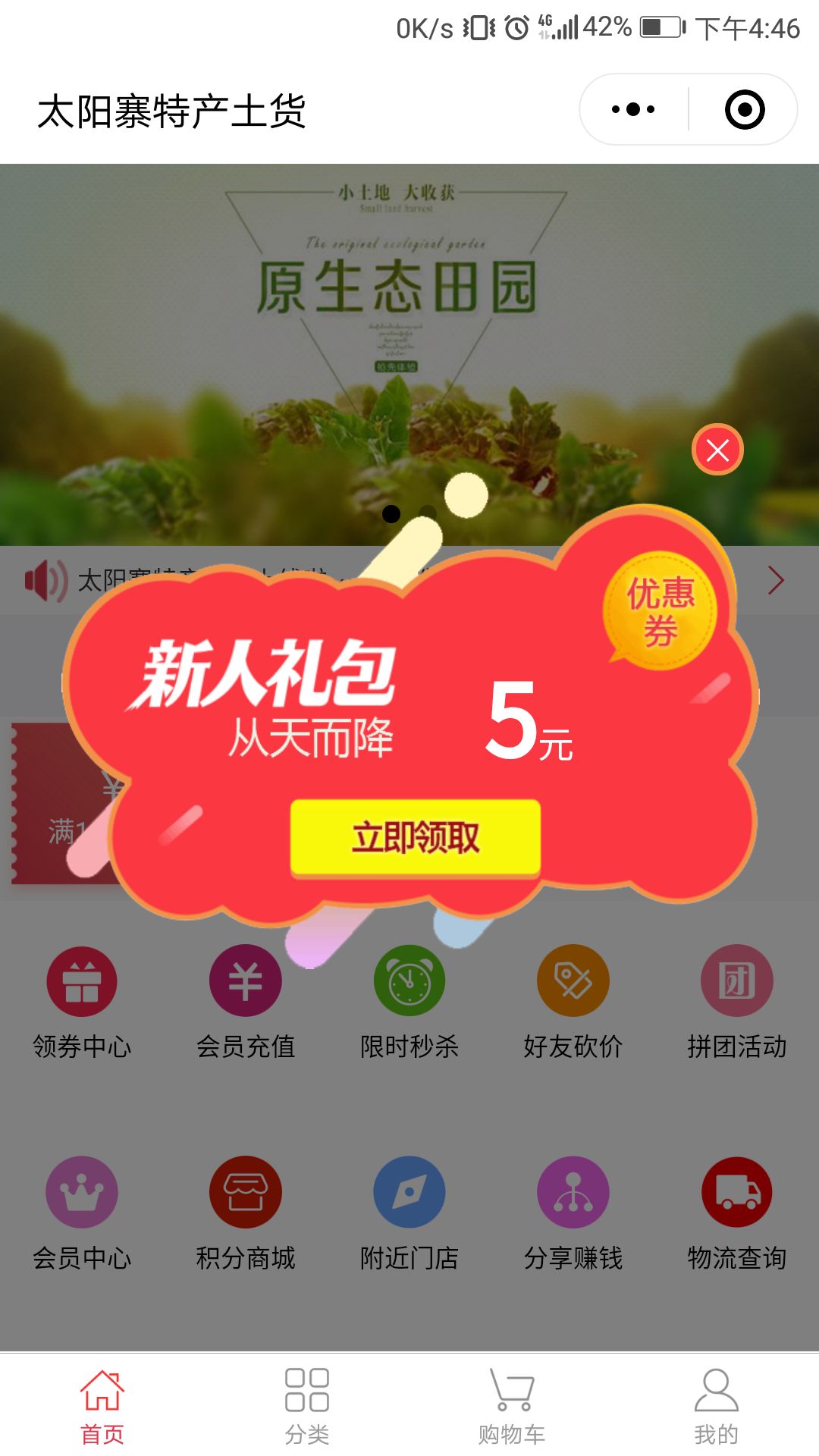This screenshot has width=819, height=1456.
Task: Switch to the 我的 tab
Action: [x=716, y=1405]
